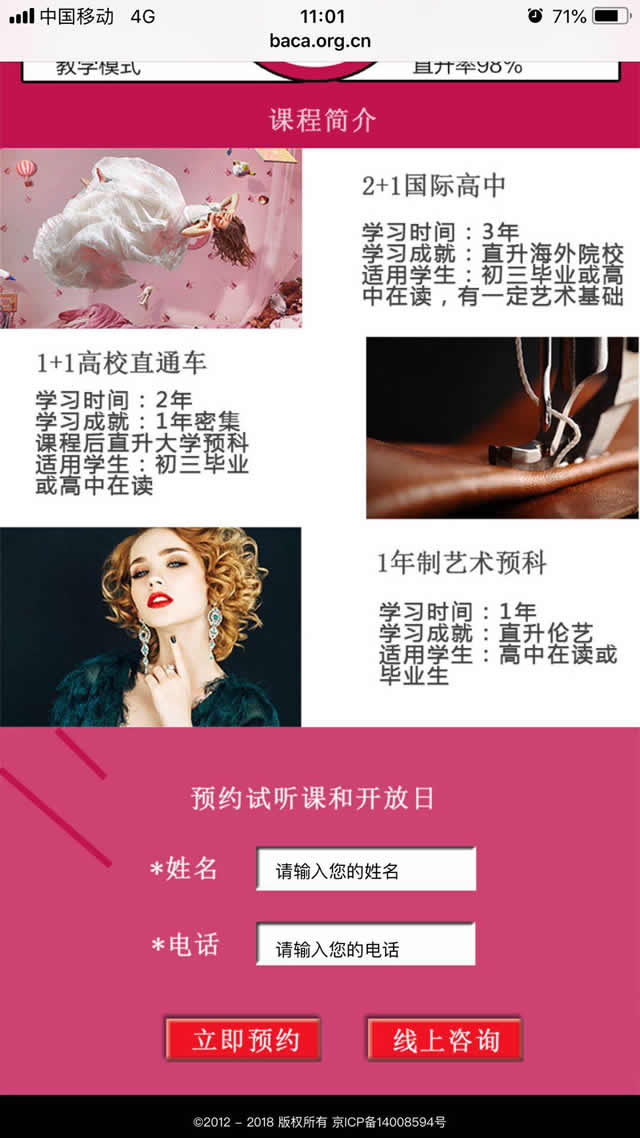
Task: Submit the form with 立即预约
Action: [x=244, y=1039]
